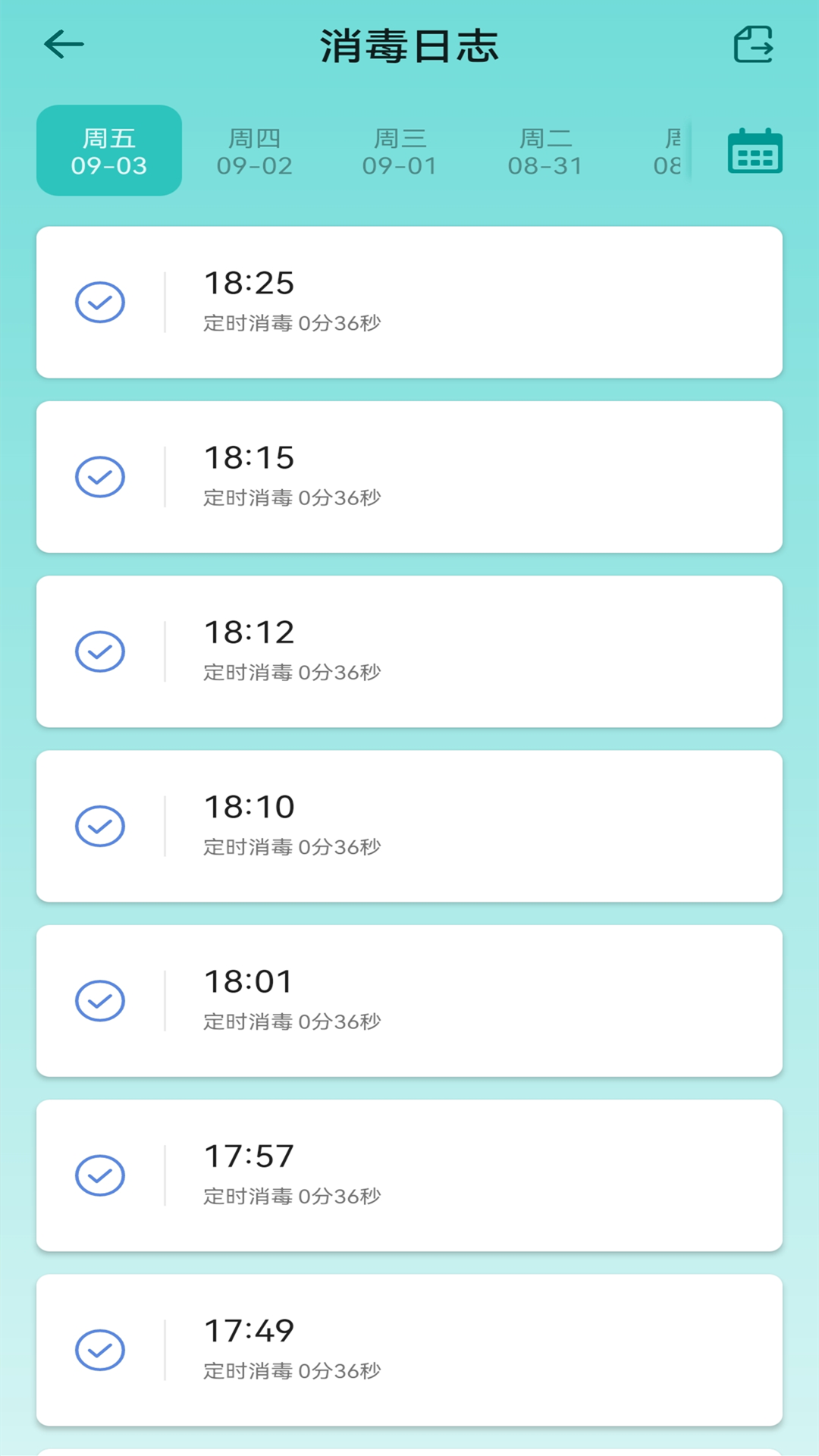Toggle the success indicator on the 18:12 record
The height and width of the screenshot is (1456, 819).
coord(101,651)
